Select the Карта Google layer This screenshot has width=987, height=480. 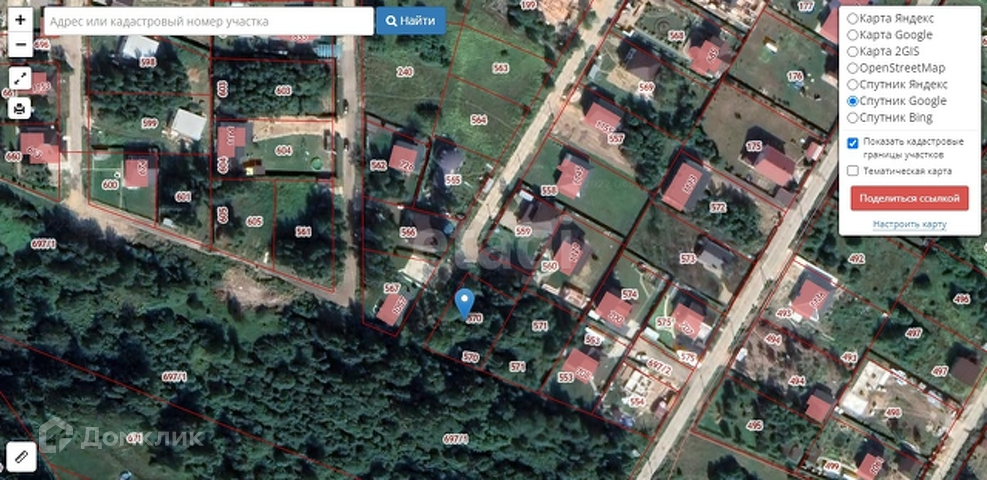point(852,35)
